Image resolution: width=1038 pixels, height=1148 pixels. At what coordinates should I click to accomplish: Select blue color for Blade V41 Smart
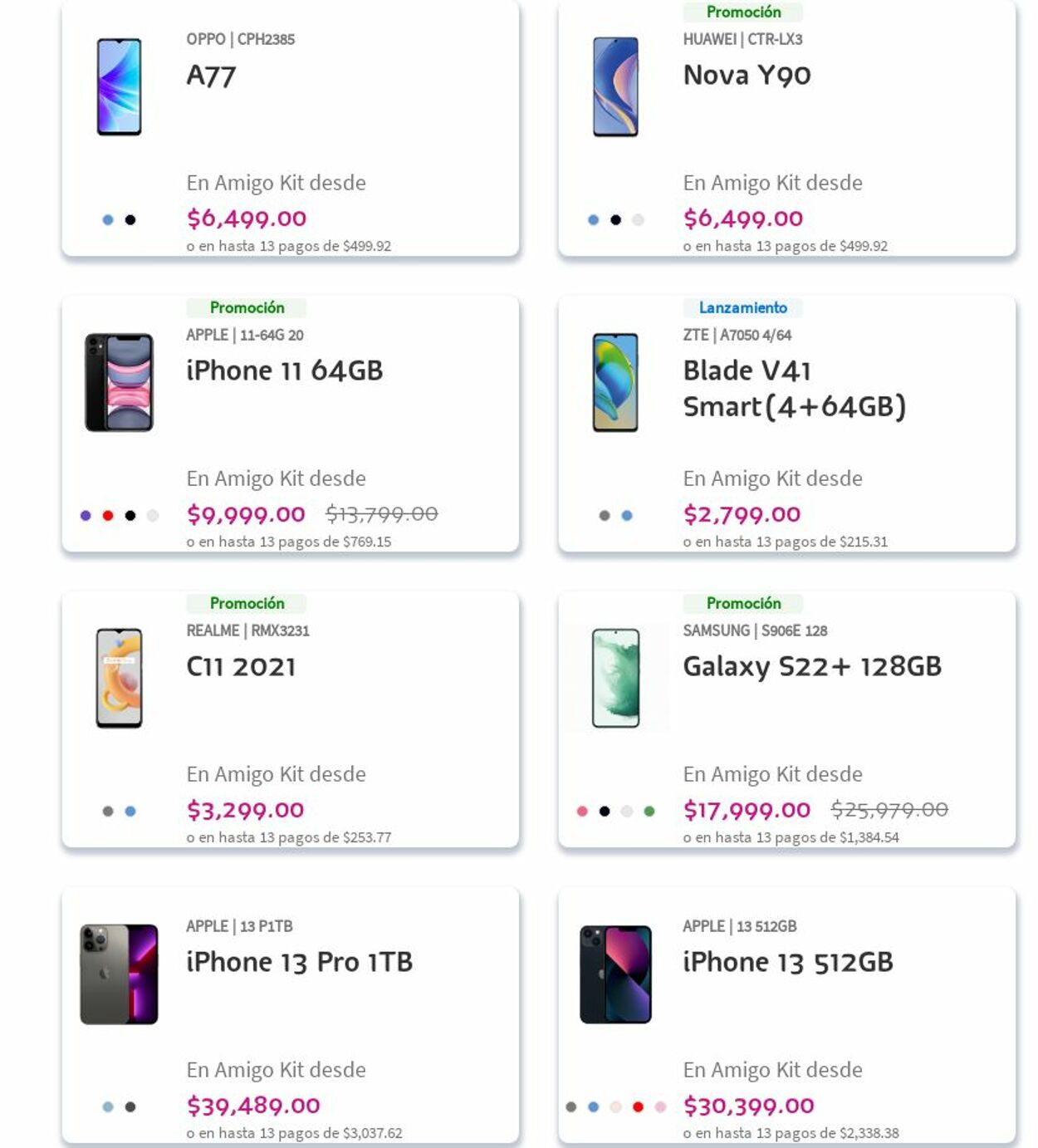click(x=627, y=516)
